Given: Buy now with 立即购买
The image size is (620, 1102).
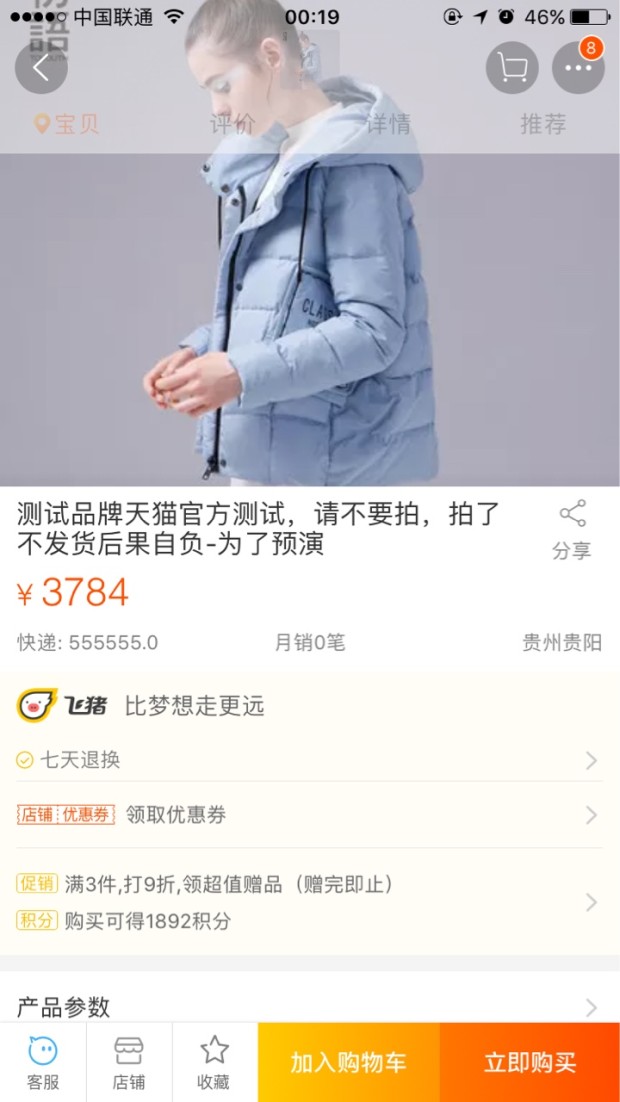Looking at the screenshot, I should click(530, 1062).
